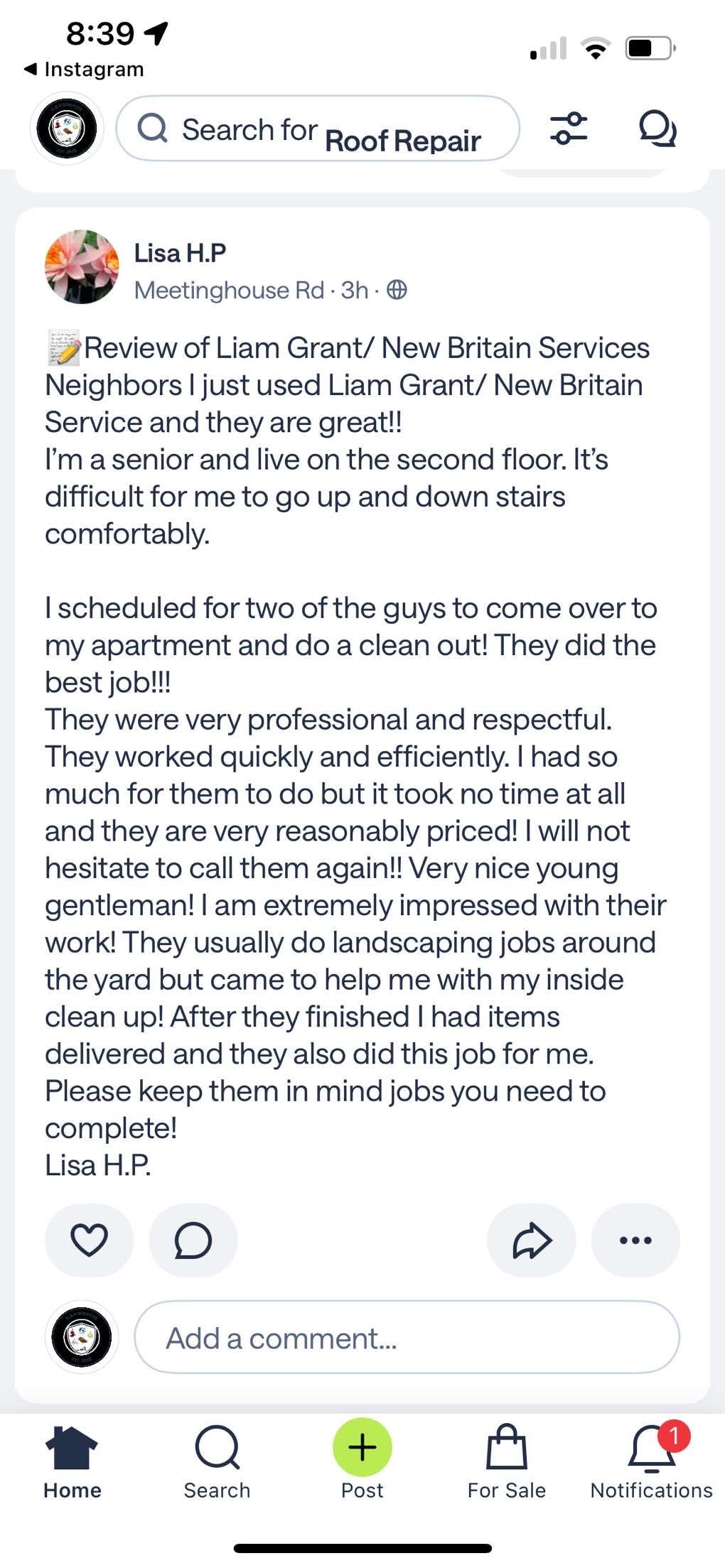
Task: Open the messages chat bubbles icon
Action: (657, 129)
